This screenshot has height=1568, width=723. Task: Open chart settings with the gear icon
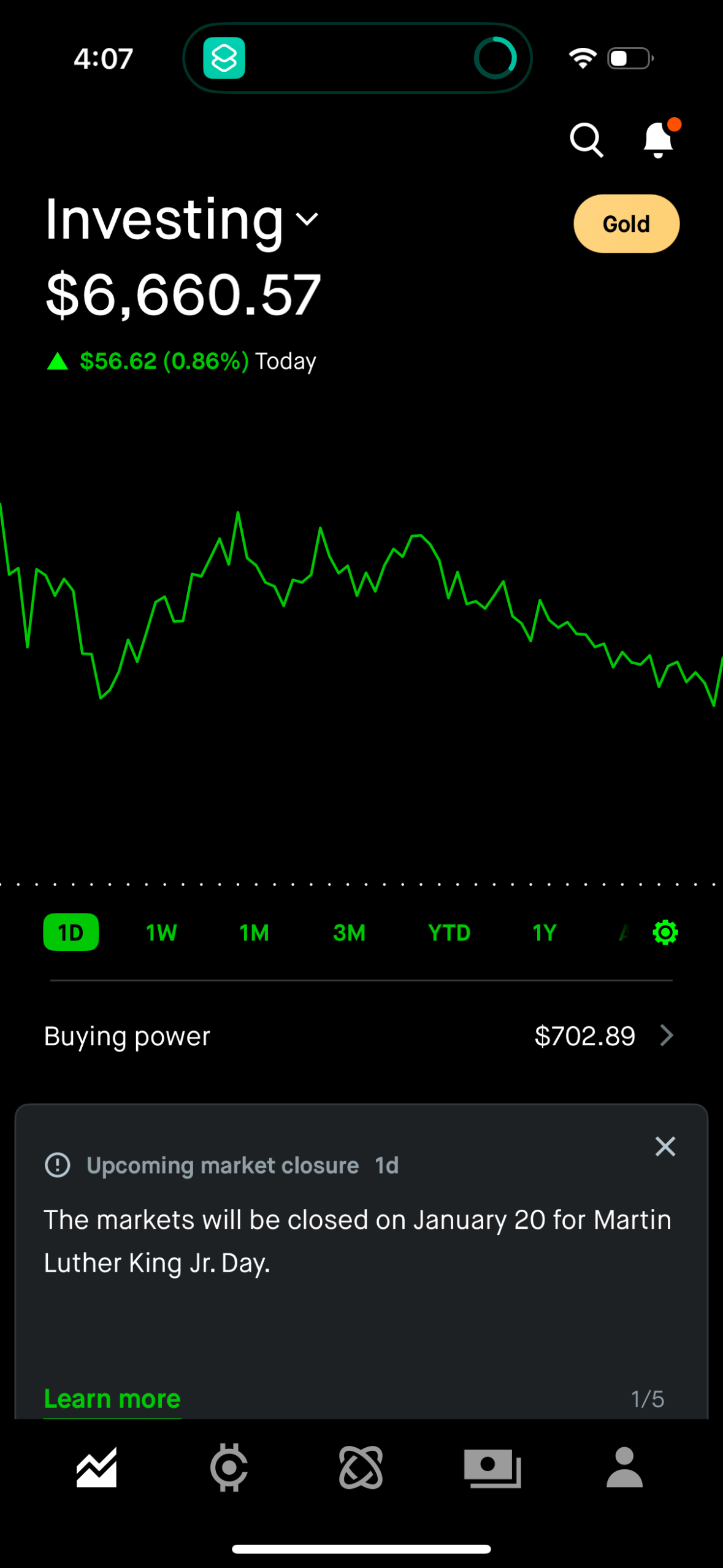pos(666,931)
